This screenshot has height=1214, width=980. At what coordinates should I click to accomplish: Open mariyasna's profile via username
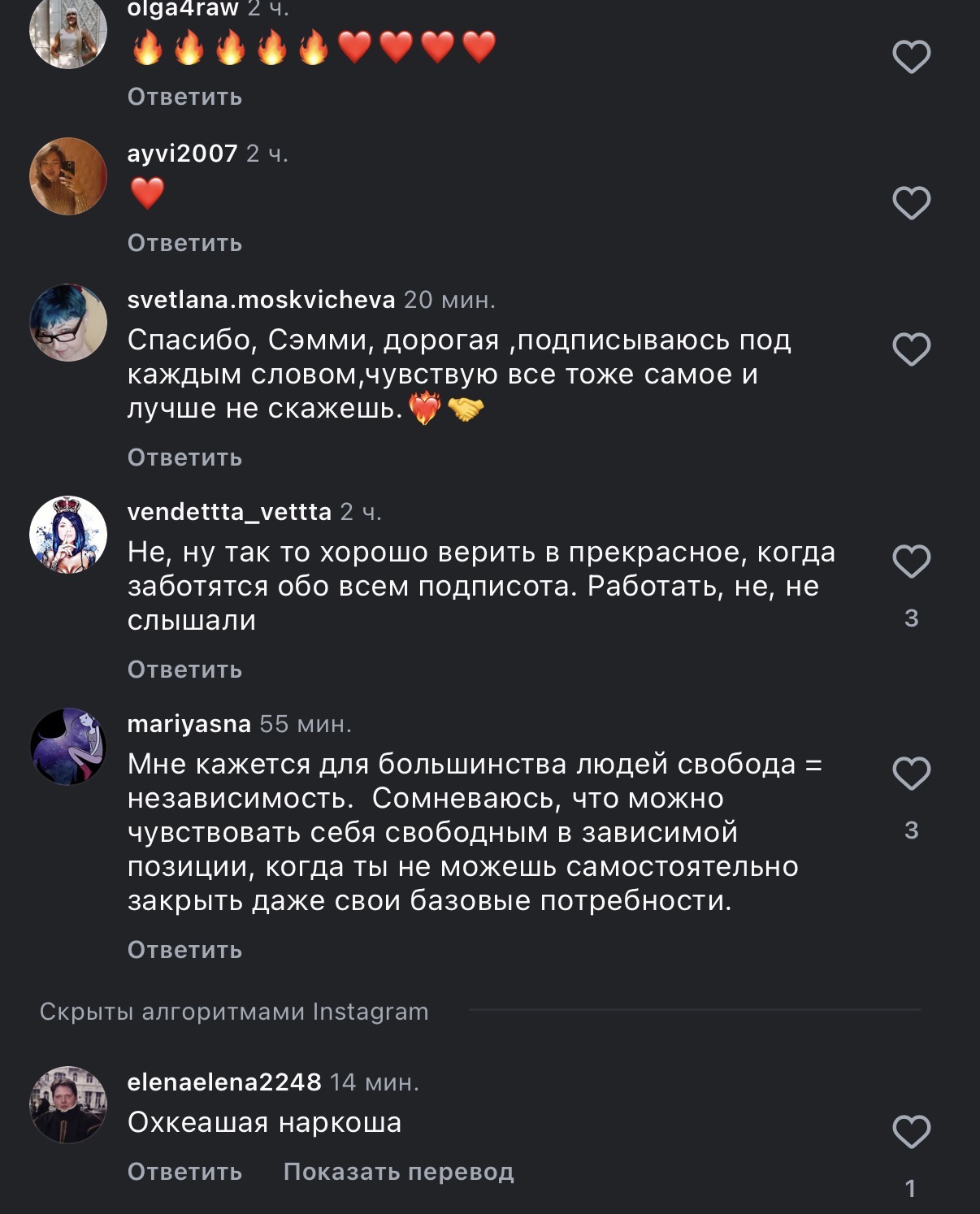(x=189, y=723)
